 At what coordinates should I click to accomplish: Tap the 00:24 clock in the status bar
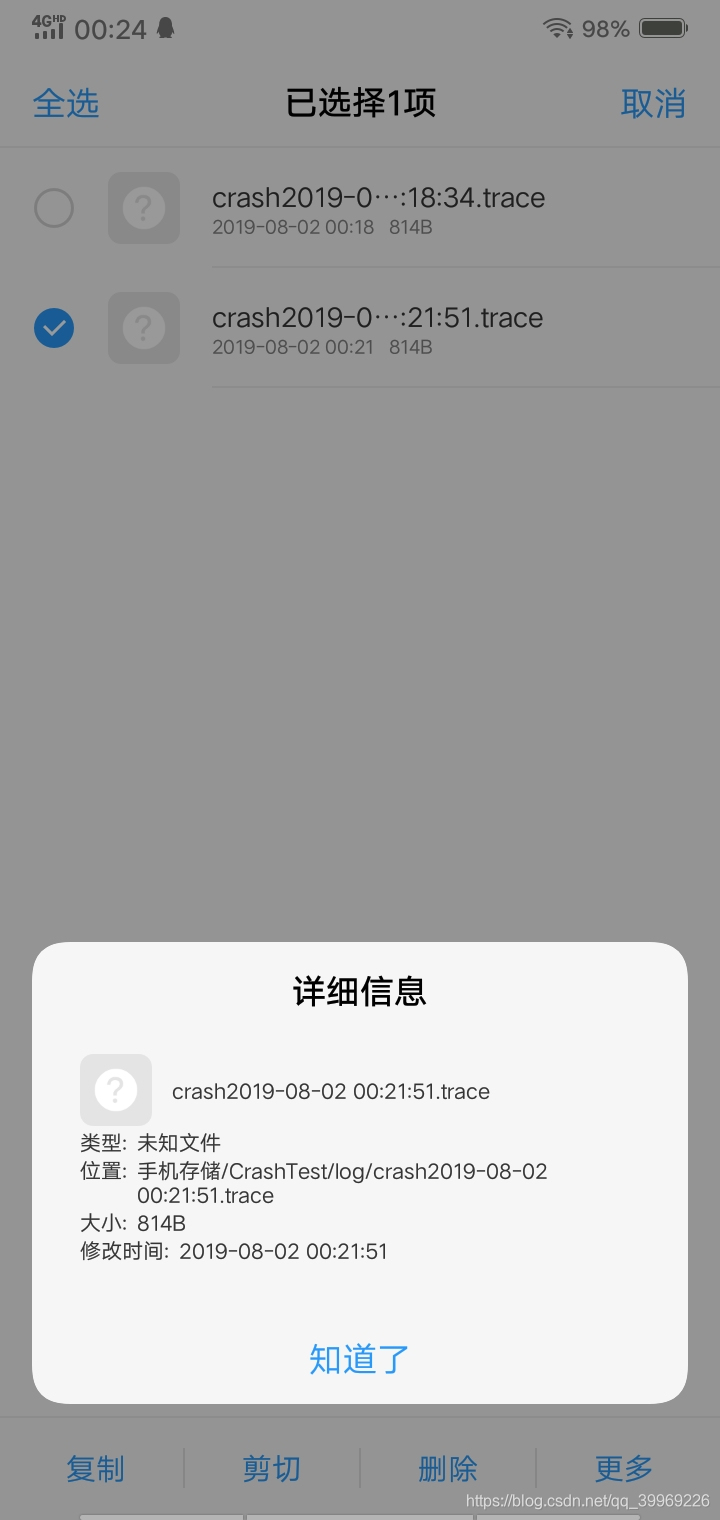pyautogui.click(x=108, y=29)
